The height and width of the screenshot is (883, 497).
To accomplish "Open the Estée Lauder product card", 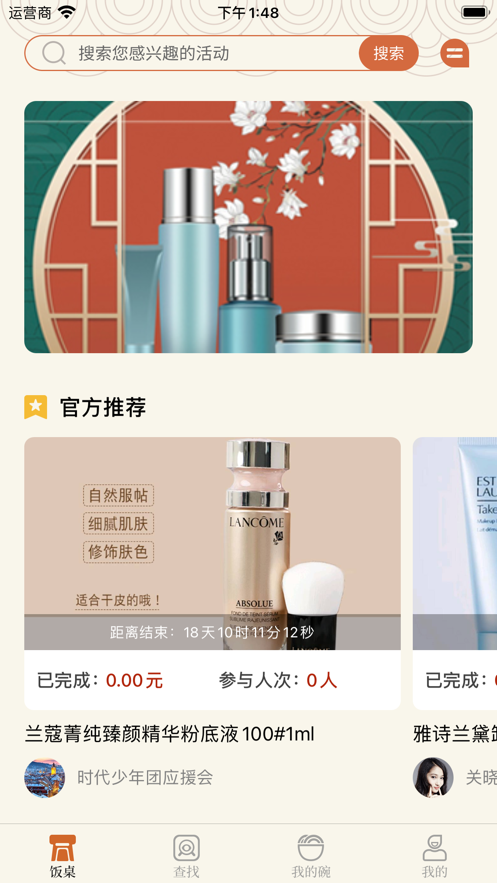I will (x=455, y=573).
